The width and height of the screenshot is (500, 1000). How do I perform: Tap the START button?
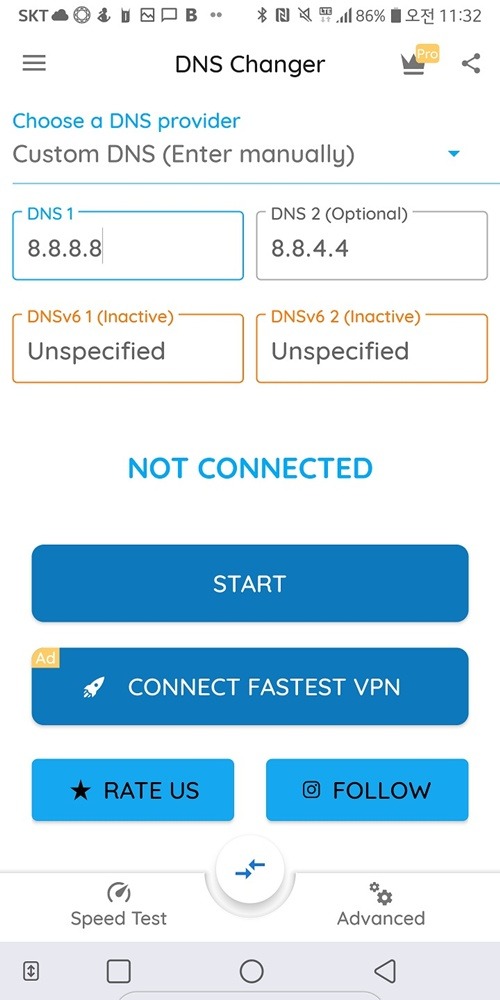pyautogui.click(x=250, y=583)
